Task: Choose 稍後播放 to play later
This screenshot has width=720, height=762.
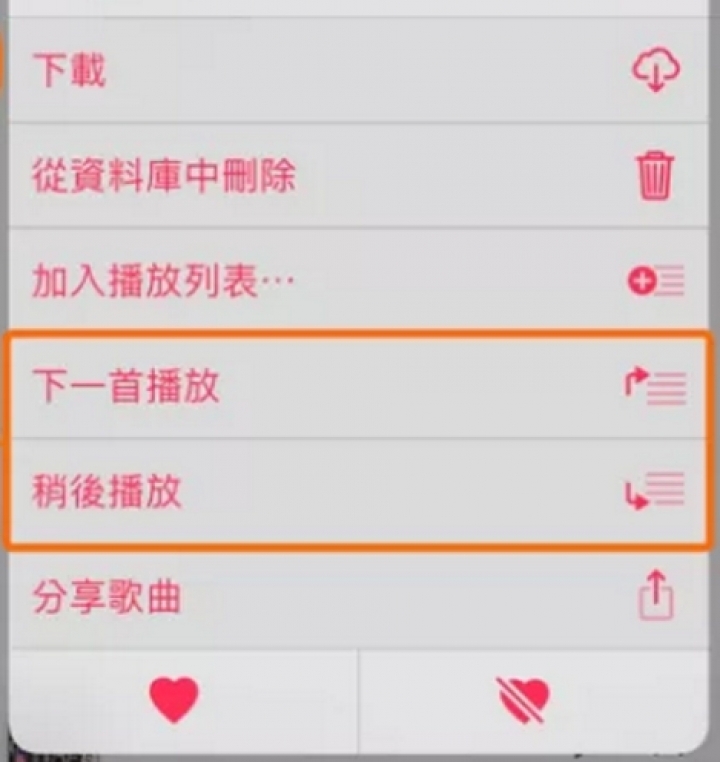Action: pos(360,492)
